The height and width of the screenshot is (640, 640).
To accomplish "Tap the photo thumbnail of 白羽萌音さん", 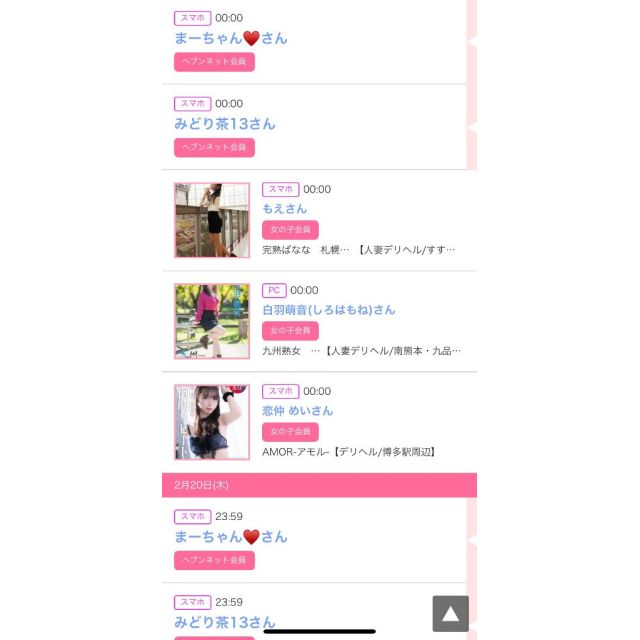I will click(212, 321).
